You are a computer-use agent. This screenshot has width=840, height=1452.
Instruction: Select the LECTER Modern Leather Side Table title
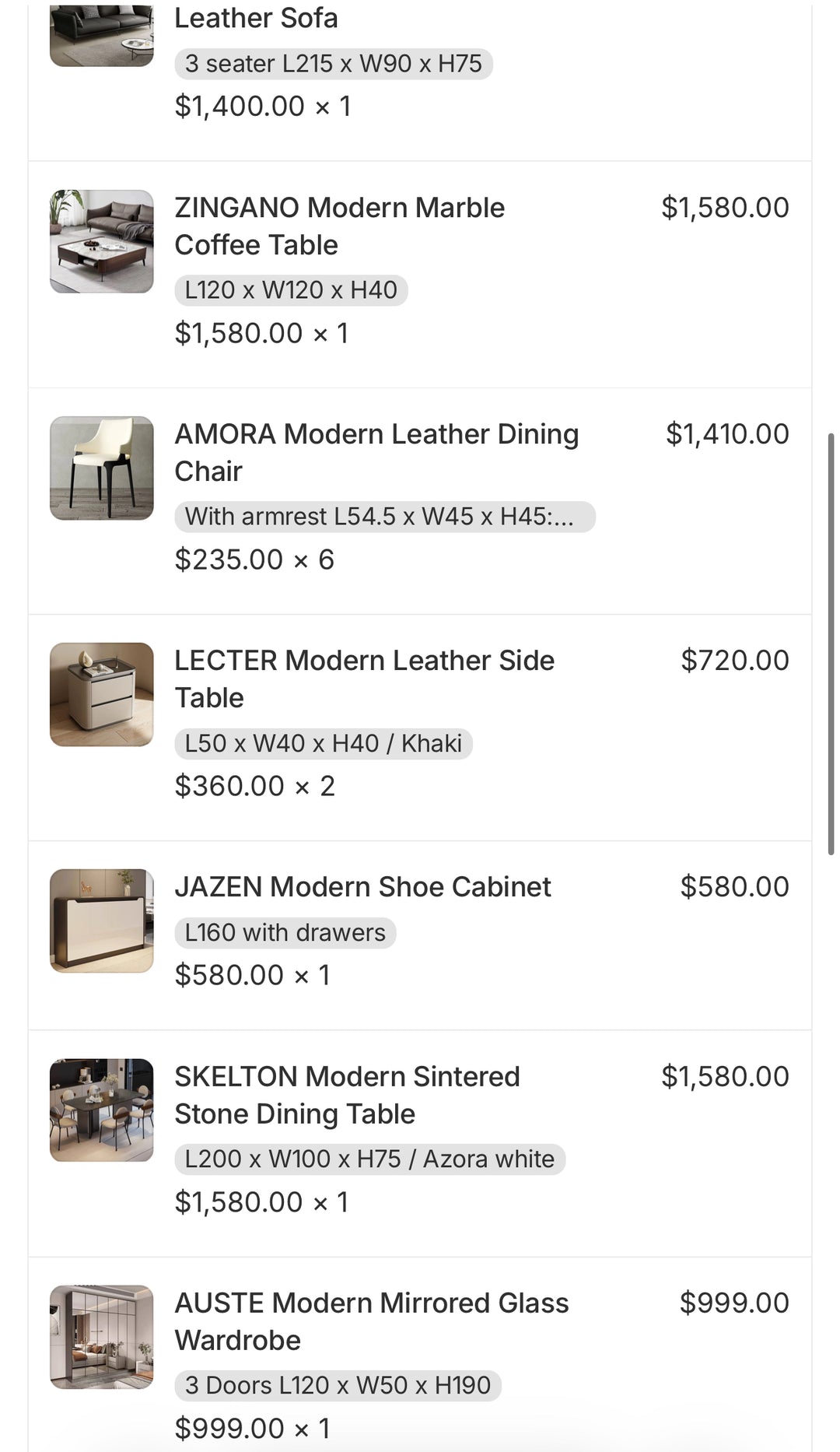coord(366,679)
